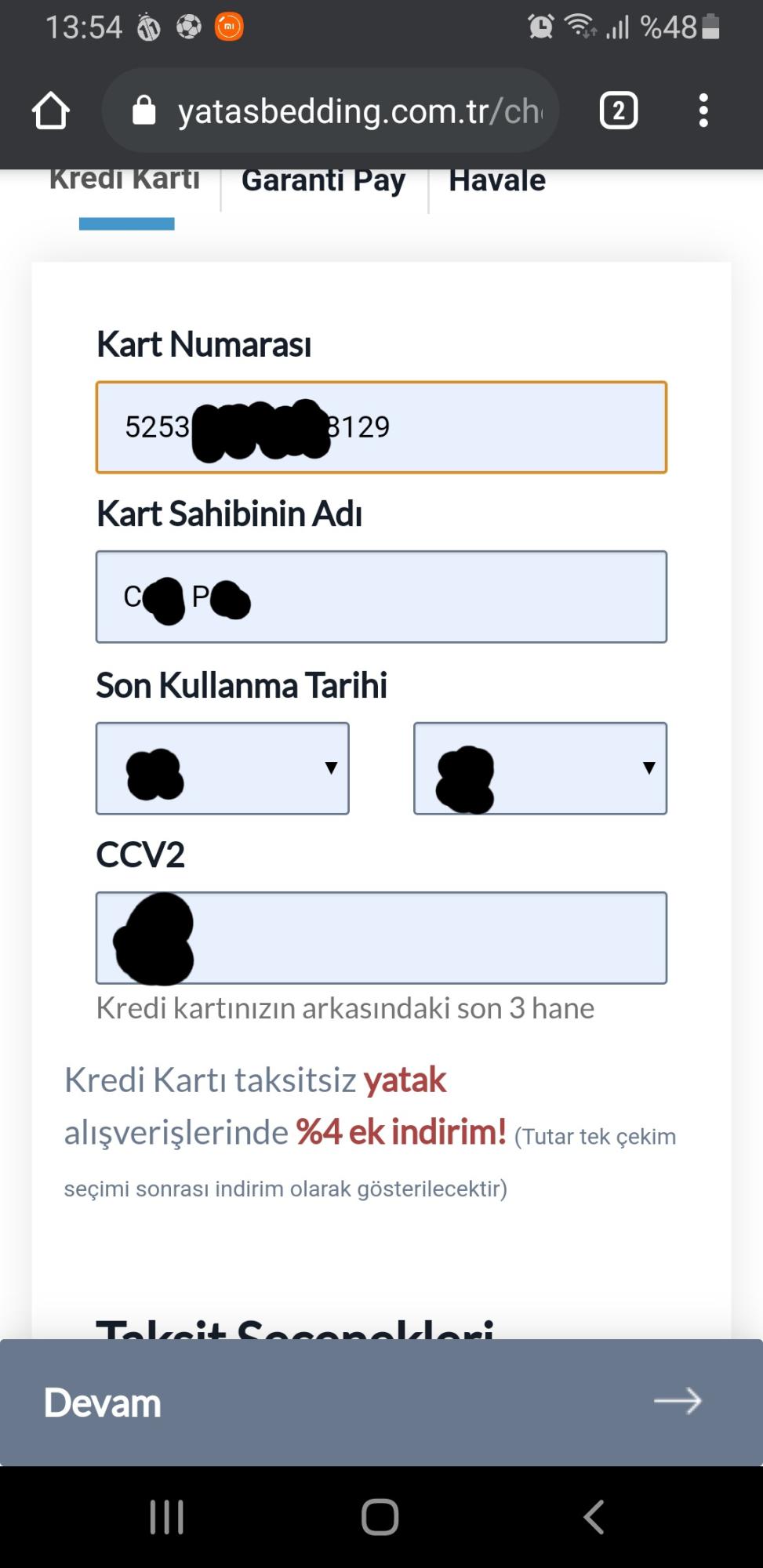Select the Havale payment tab
Screen dimensions: 763x1568
[497, 180]
